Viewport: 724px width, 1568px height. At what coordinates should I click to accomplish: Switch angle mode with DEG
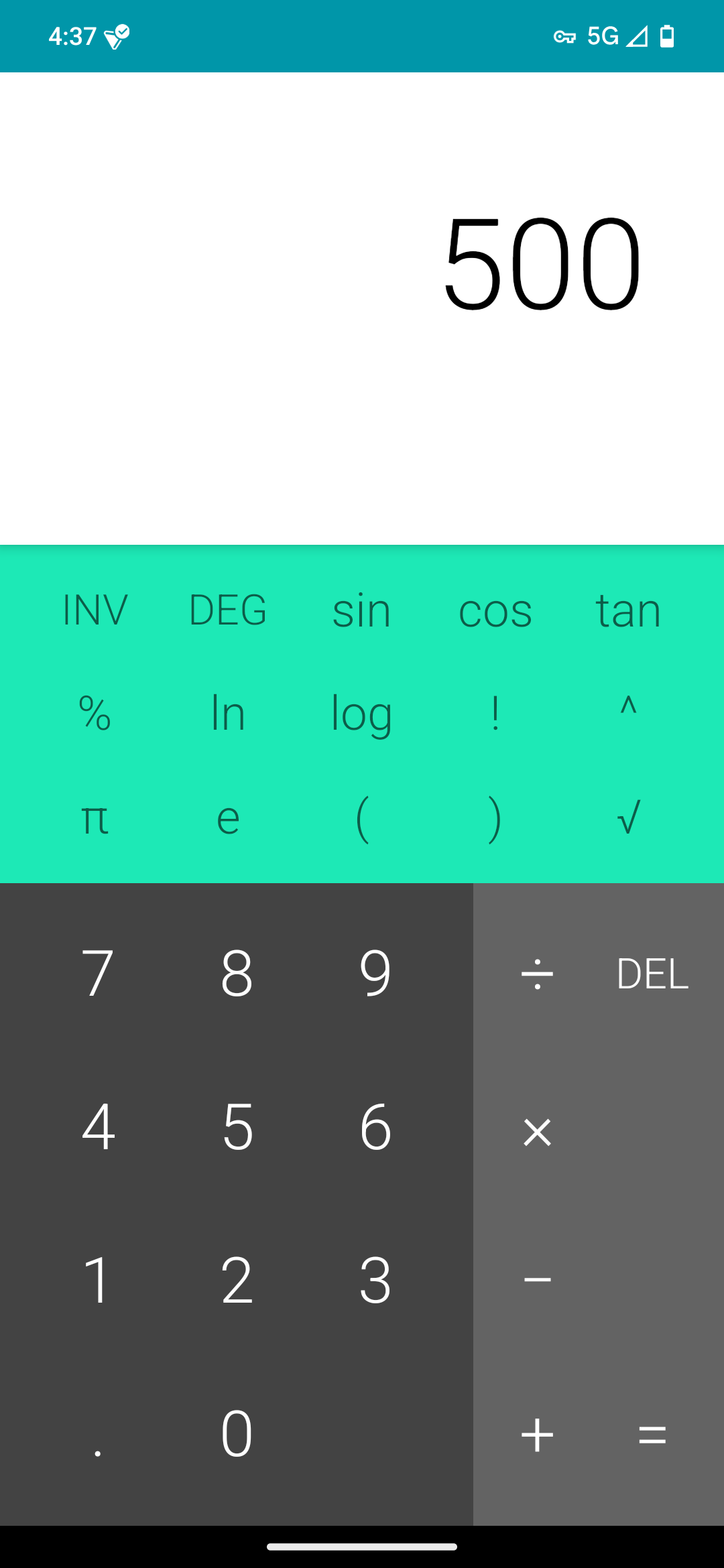[x=228, y=610]
